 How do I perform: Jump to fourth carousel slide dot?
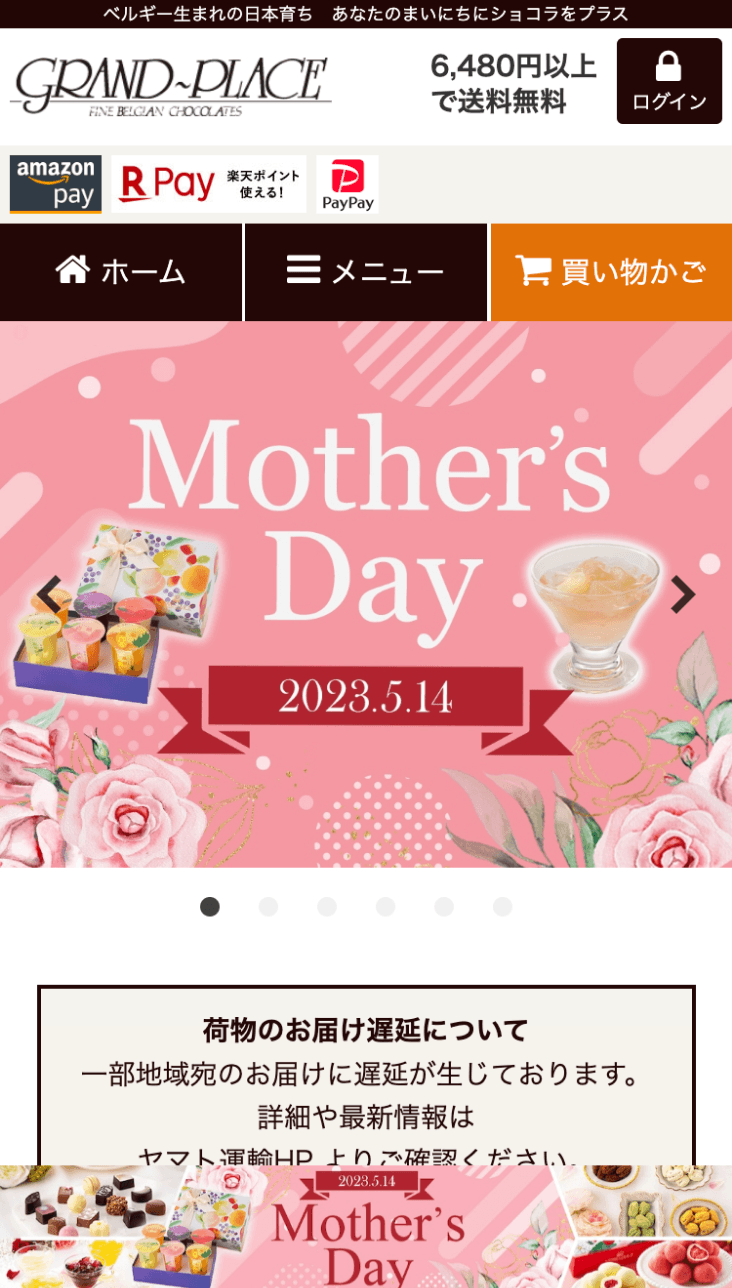385,907
